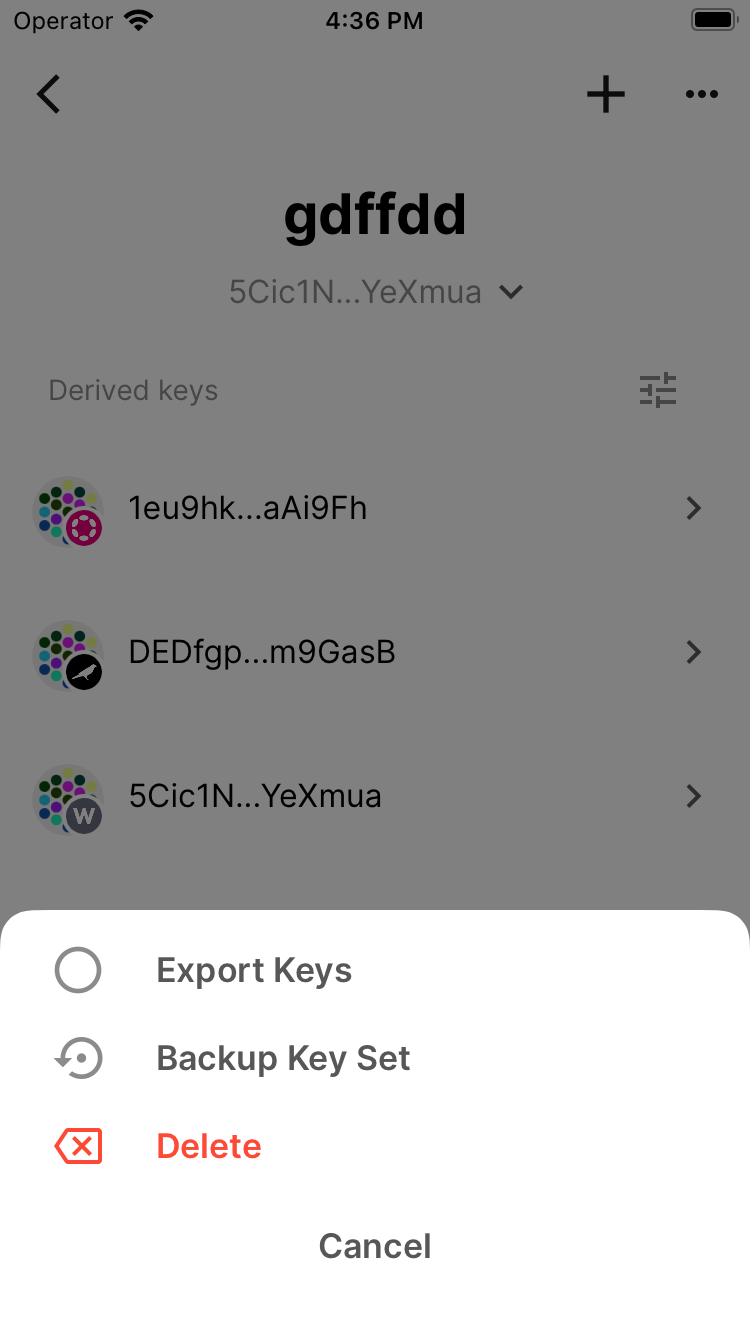Tap the back arrow icon

48,94
